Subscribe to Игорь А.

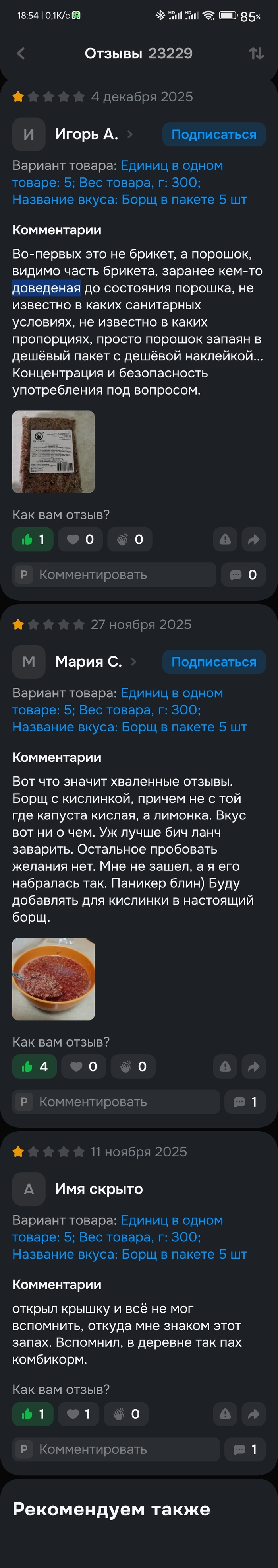tap(214, 134)
